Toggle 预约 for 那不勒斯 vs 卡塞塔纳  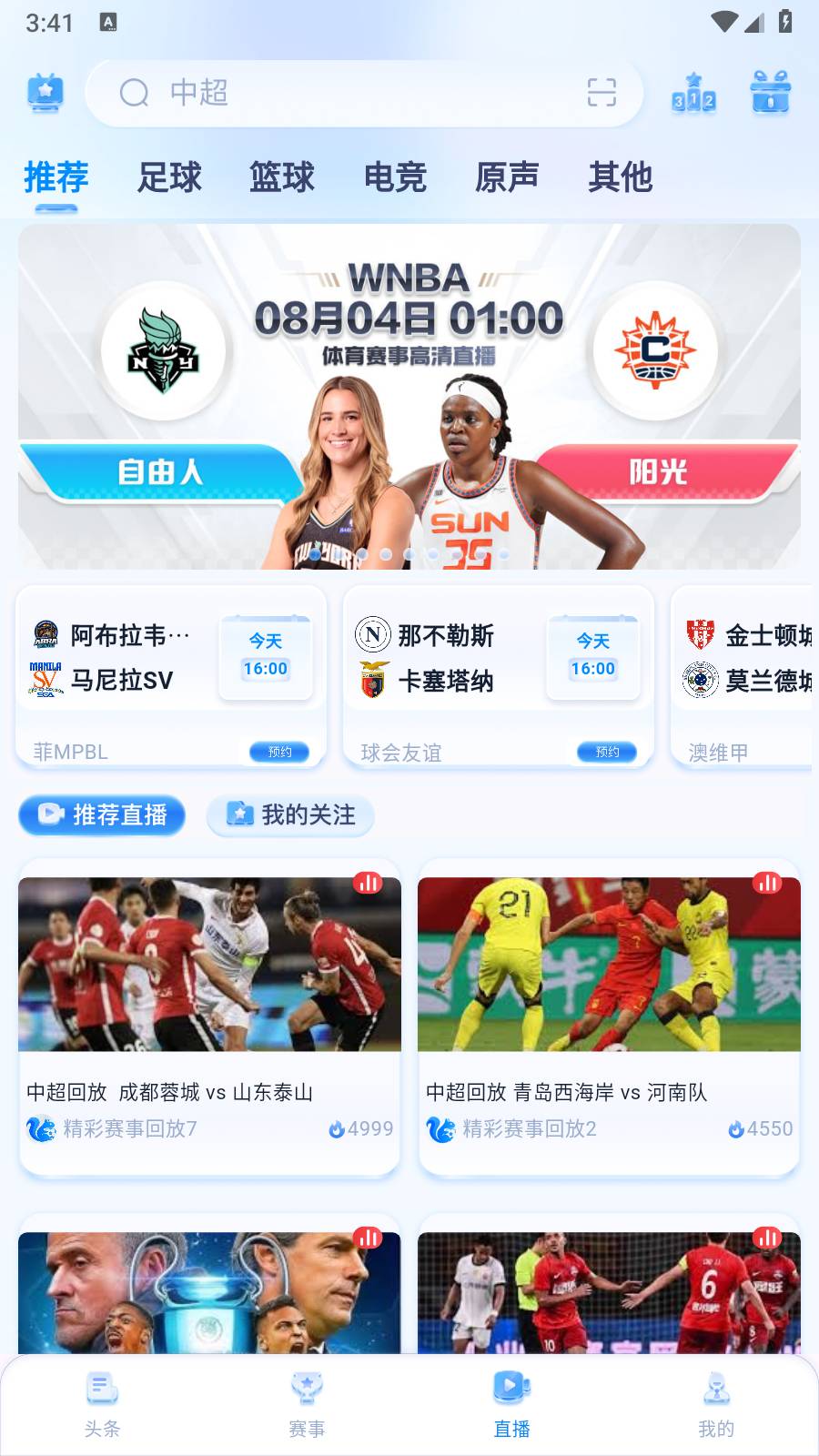(607, 753)
